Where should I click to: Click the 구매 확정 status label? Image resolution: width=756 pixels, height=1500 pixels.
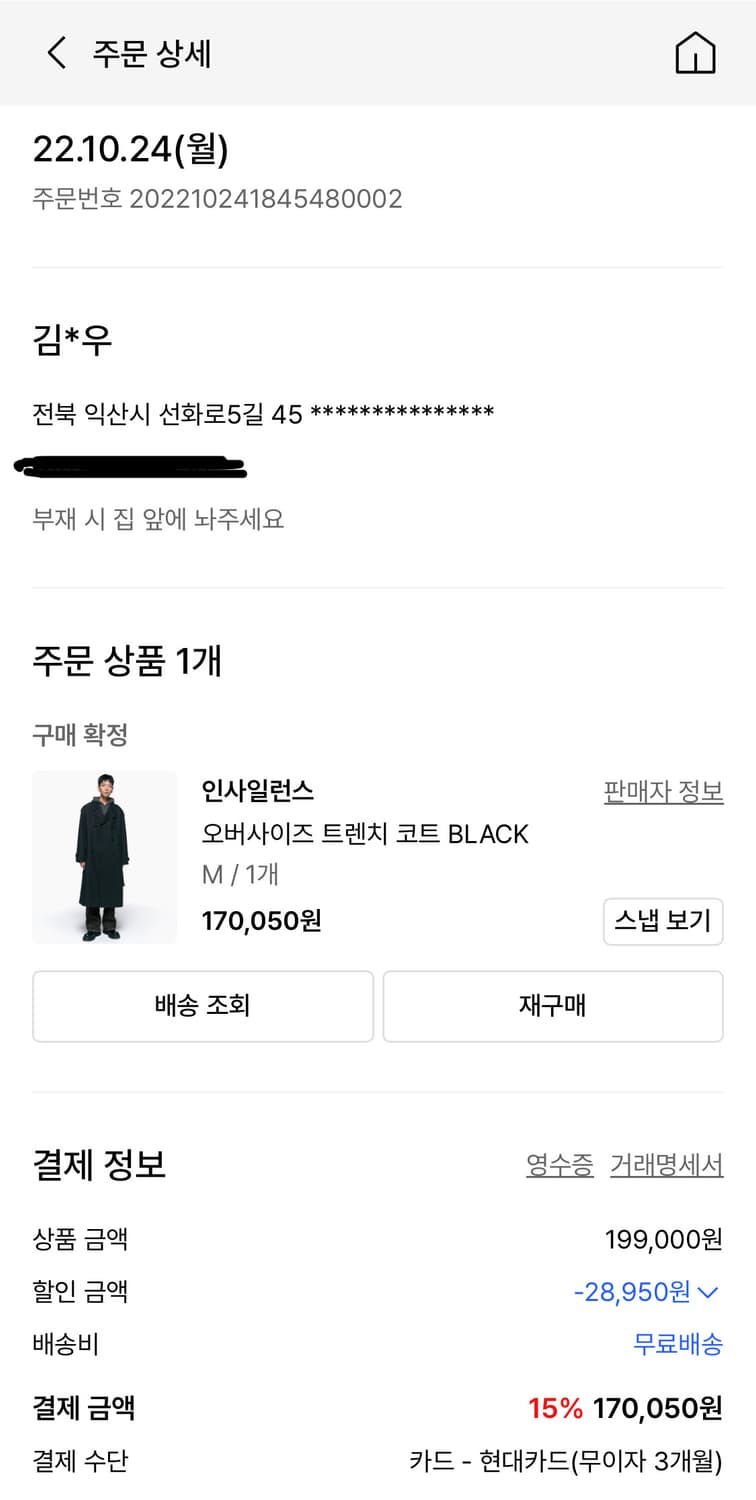[73, 732]
